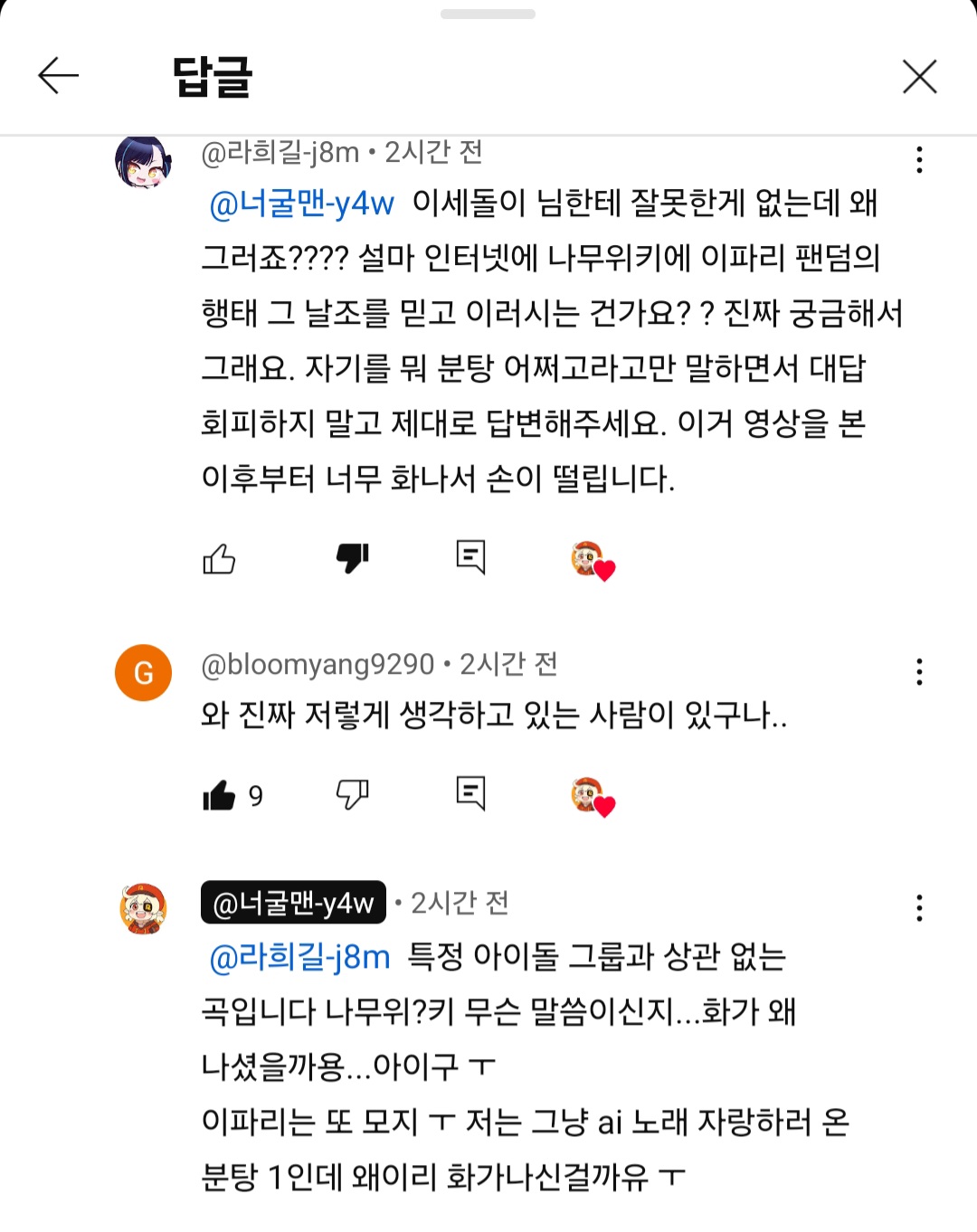Like the @라희길-j8m comment
The height and width of the screenshot is (1232, 977).
tap(219, 559)
